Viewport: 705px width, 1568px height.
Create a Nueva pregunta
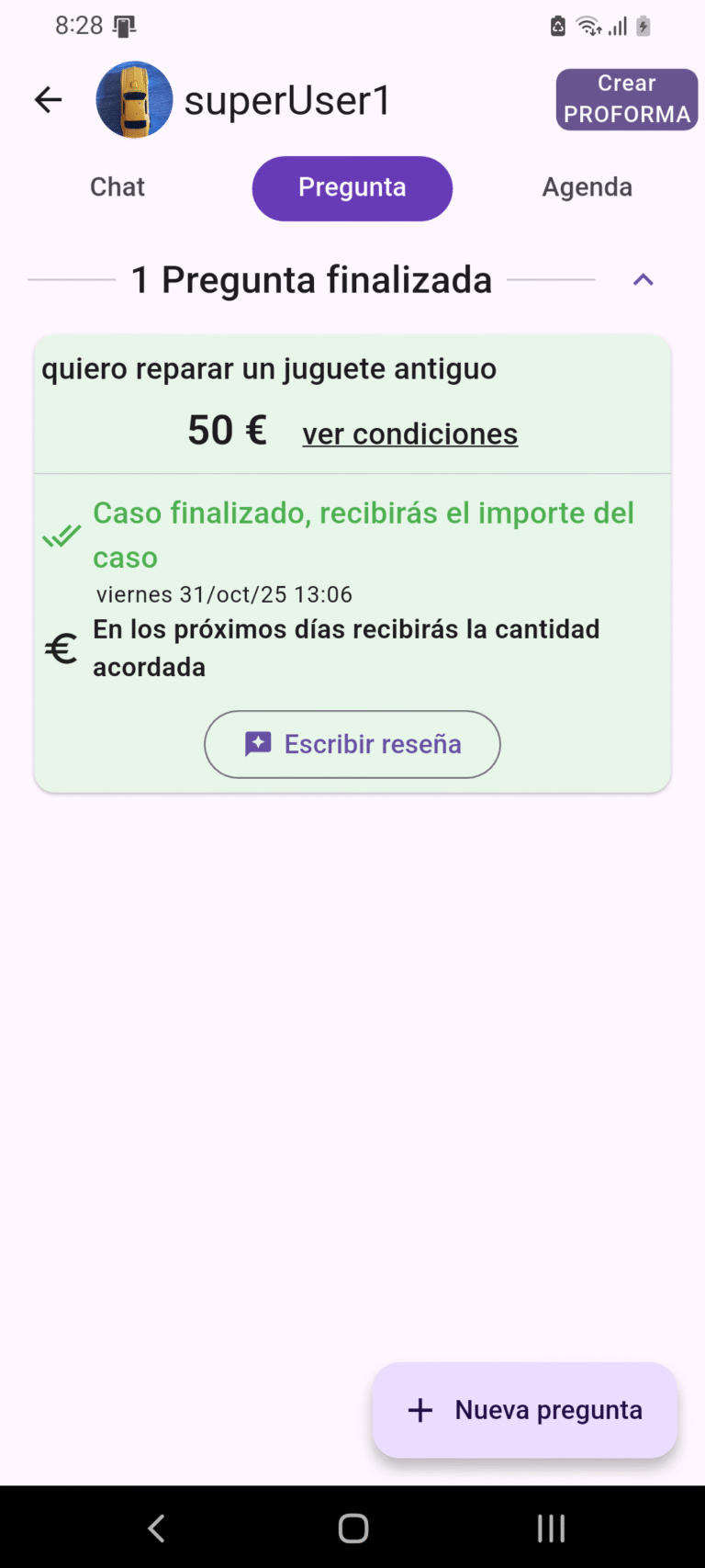(x=525, y=1410)
